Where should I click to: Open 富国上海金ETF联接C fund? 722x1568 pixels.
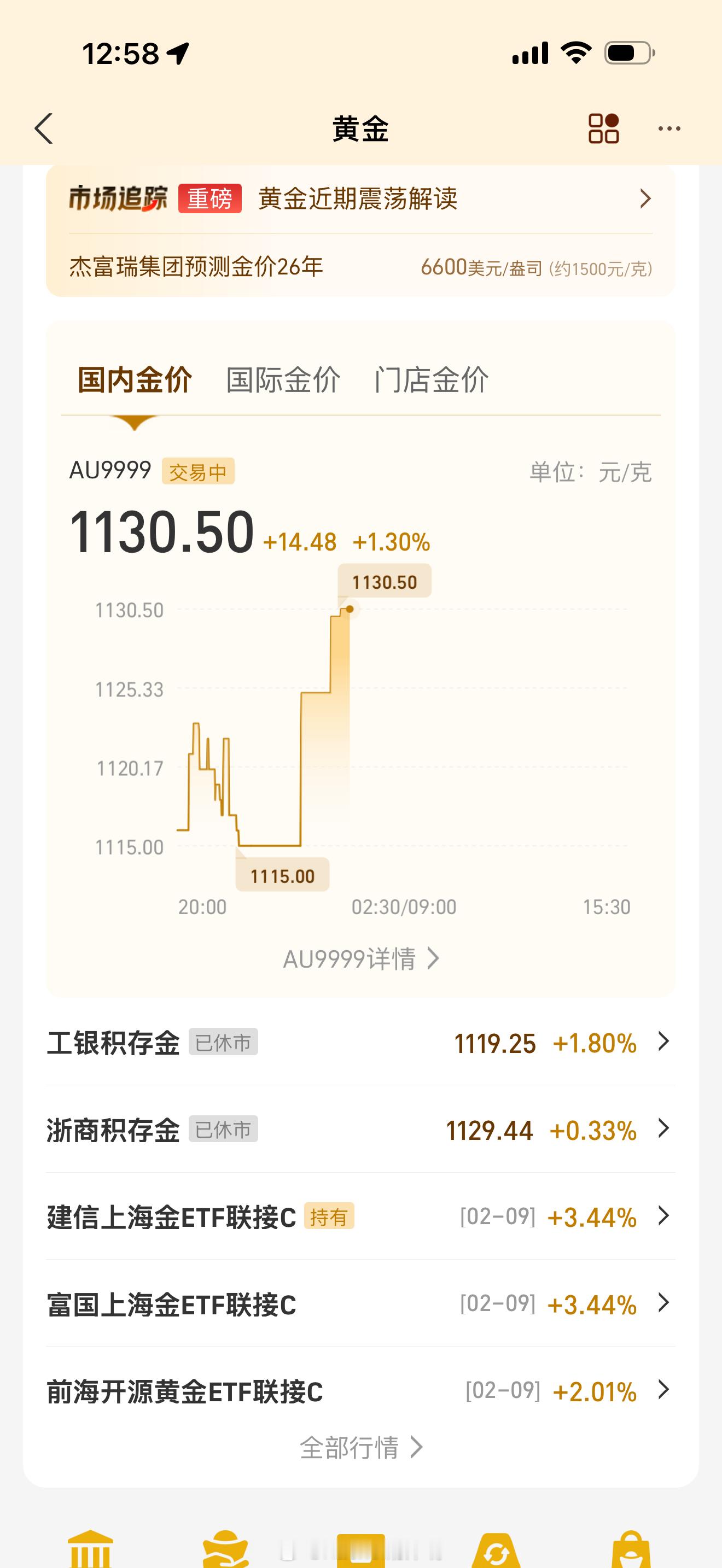[x=360, y=1304]
